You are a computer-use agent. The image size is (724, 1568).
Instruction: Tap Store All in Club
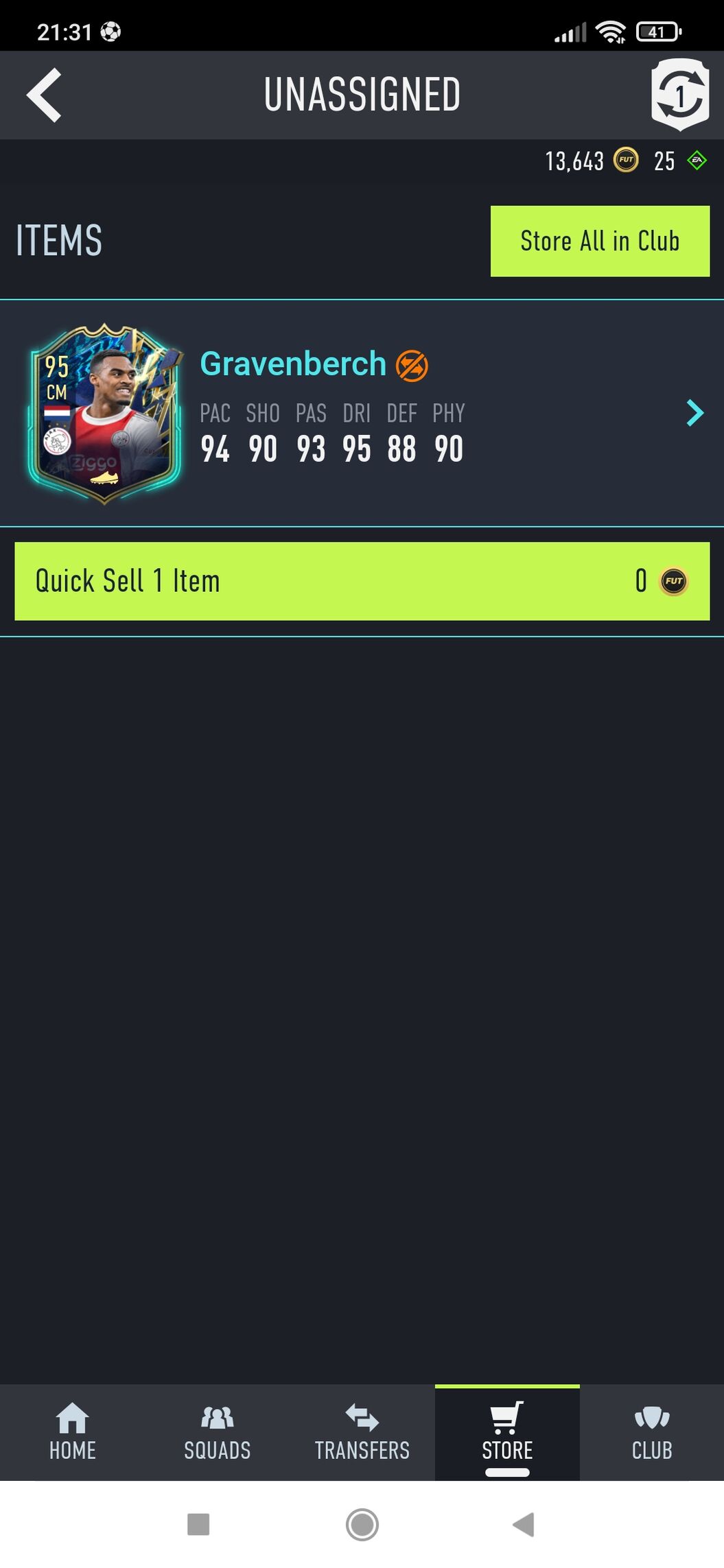pos(600,241)
